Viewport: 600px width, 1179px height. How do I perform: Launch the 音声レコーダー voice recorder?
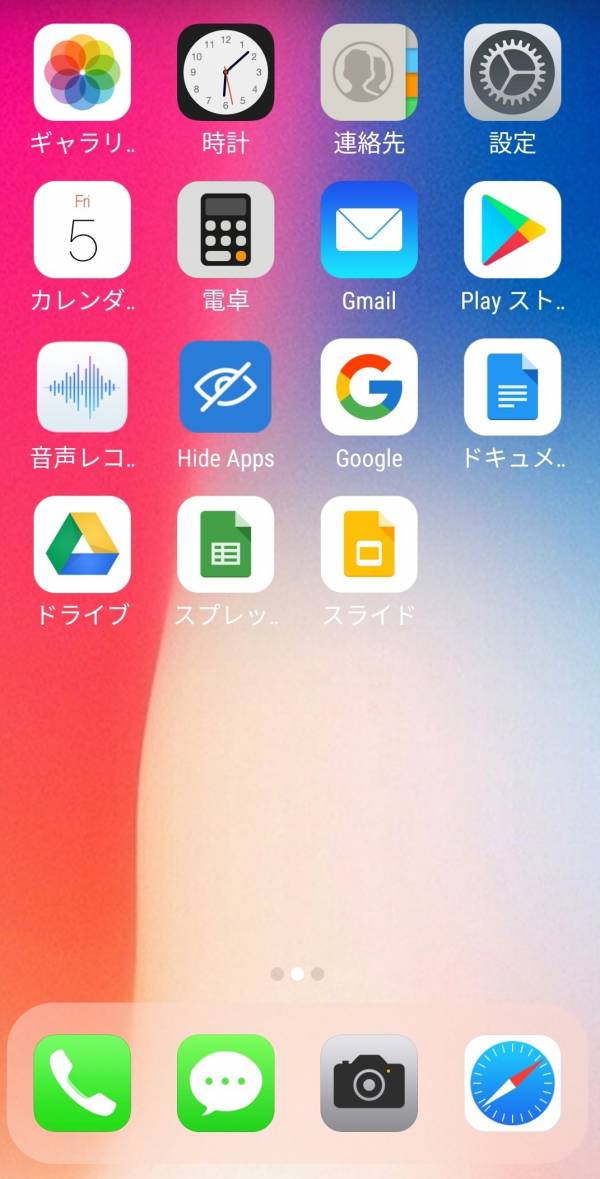point(82,387)
